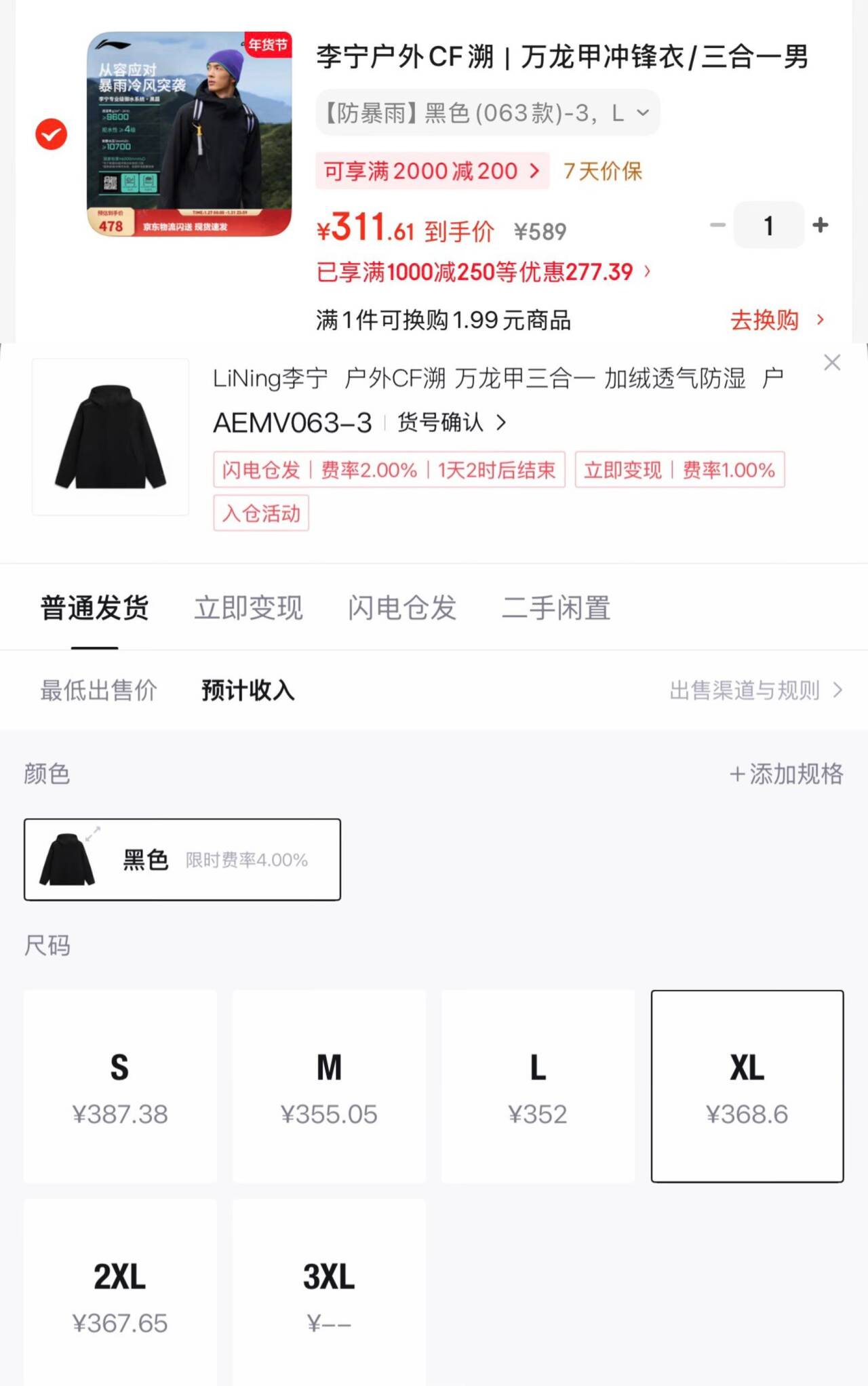
Task: Increase quantity with the plus stepper
Action: click(x=821, y=224)
